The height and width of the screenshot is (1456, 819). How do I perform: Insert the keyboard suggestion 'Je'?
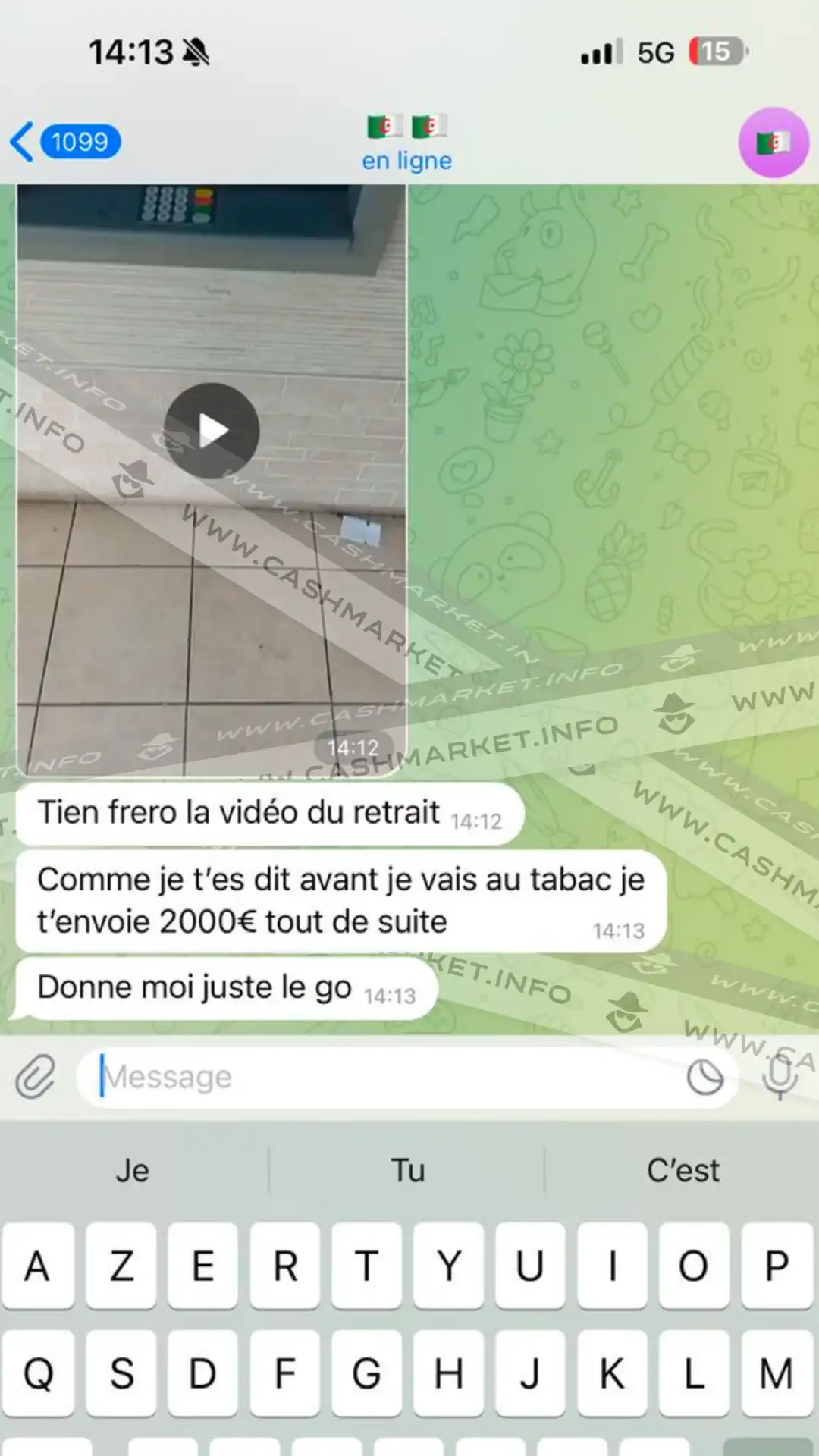133,1171
